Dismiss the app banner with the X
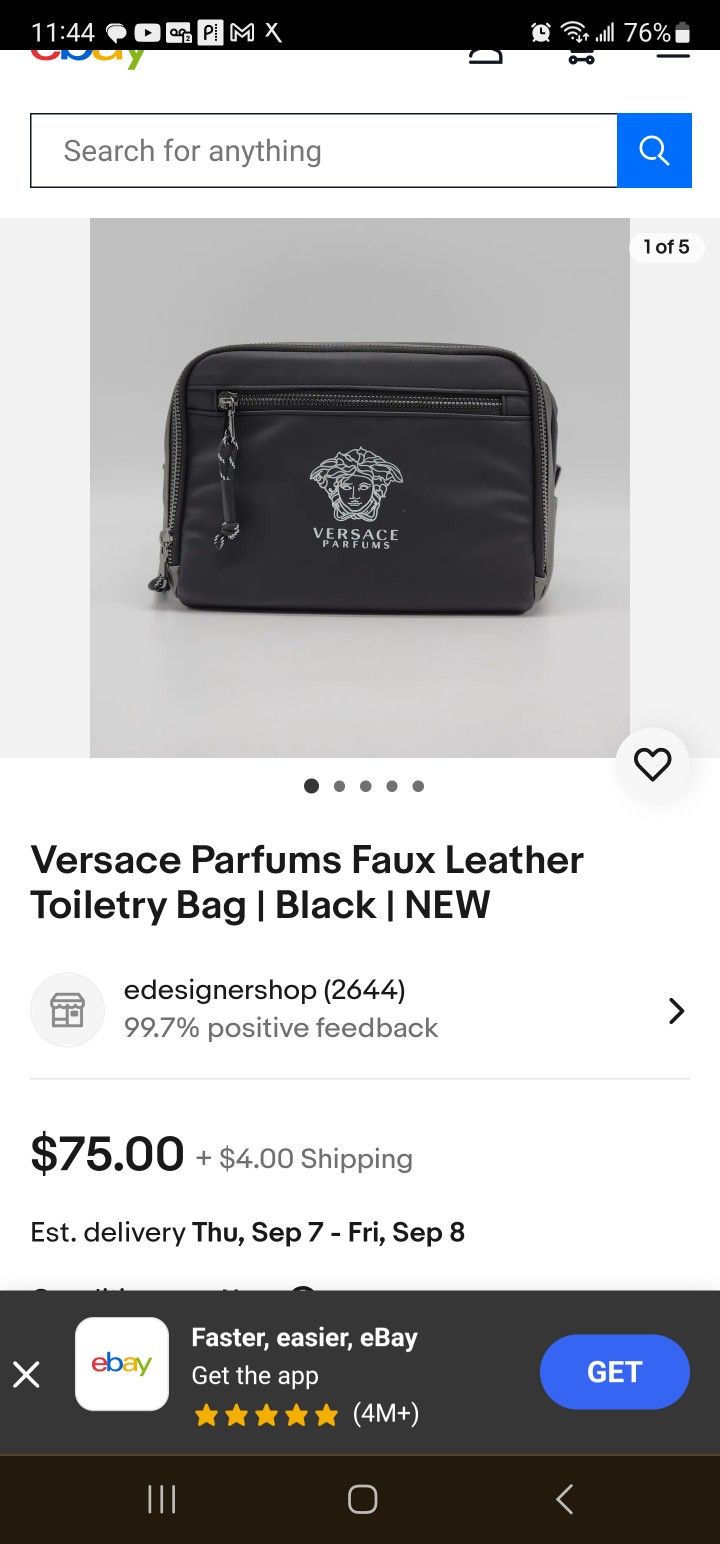This screenshot has height=1544, width=720. [x=27, y=1373]
